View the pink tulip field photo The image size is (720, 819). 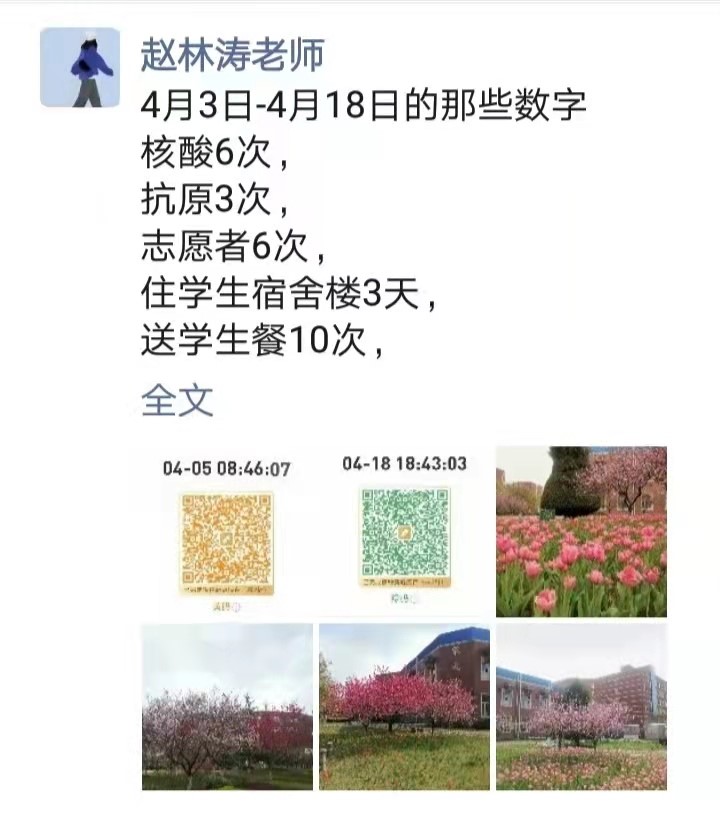pos(581,531)
